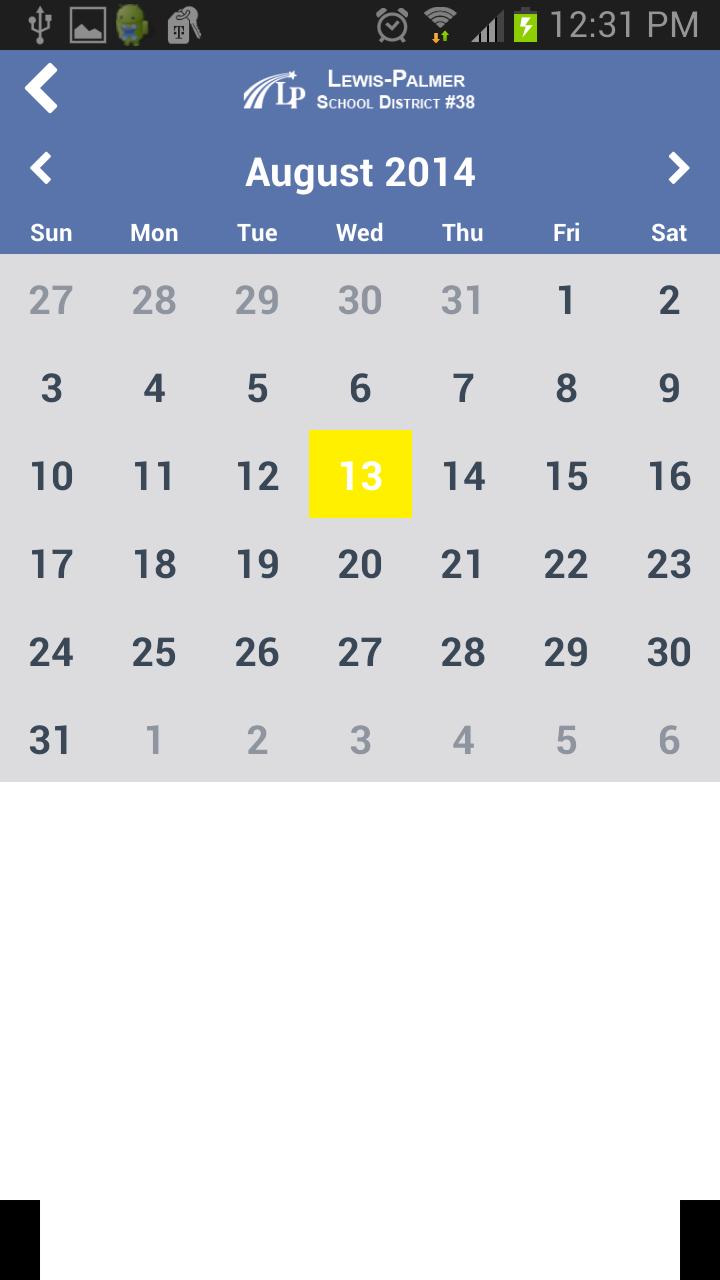Select August 22 on the calendar
720x1280 pixels.
click(566, 564)
